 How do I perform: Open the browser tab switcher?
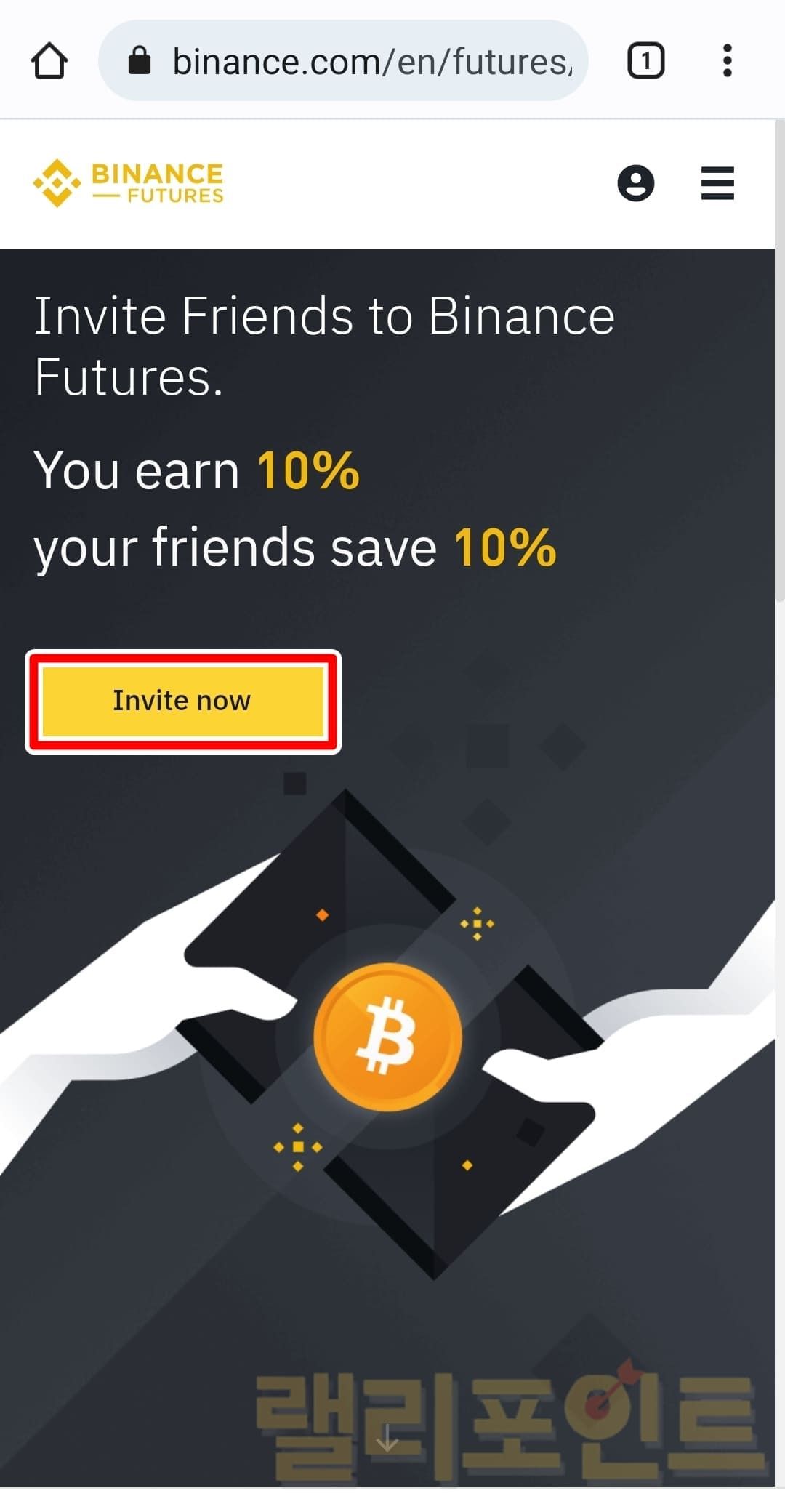(645, 61)
